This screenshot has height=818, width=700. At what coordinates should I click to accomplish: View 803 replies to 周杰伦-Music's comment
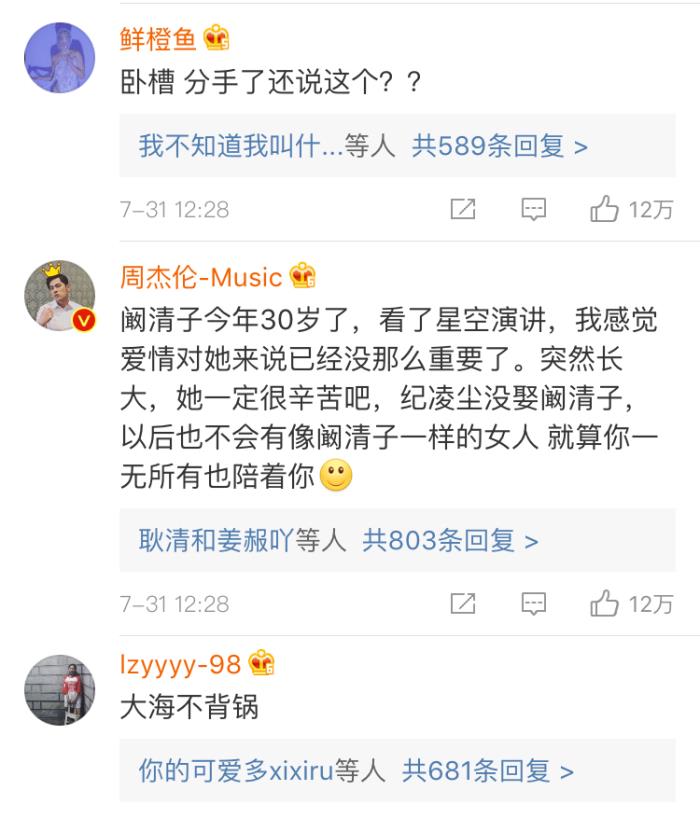coord(450,541)
